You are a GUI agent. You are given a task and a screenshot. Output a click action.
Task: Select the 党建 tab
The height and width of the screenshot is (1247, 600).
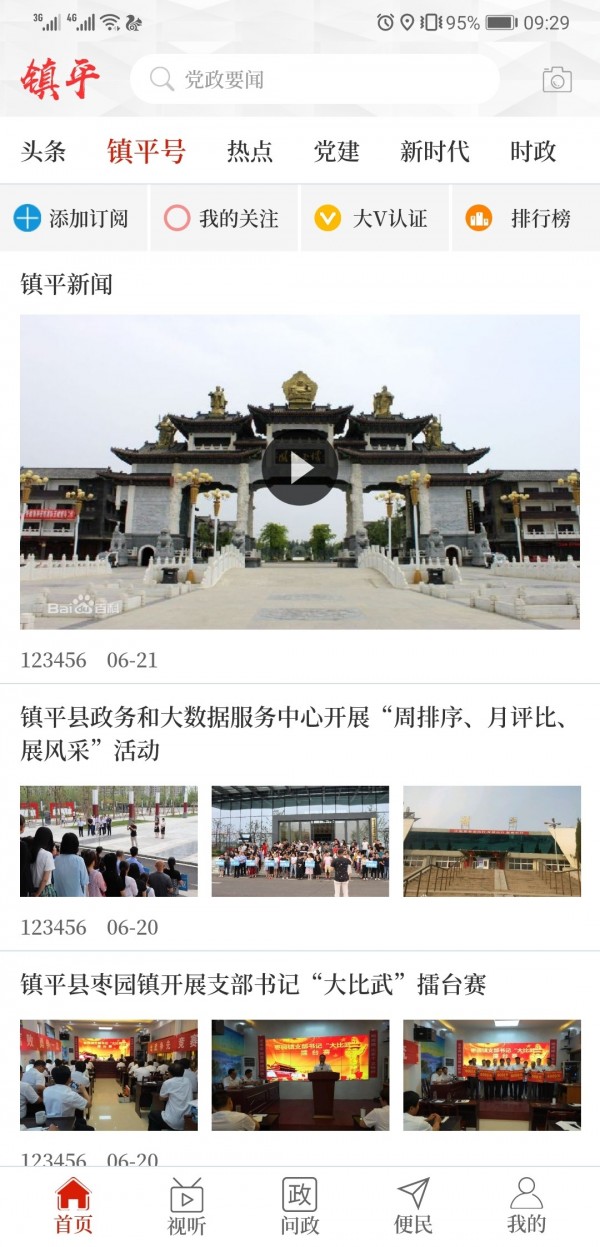point(336,152)
